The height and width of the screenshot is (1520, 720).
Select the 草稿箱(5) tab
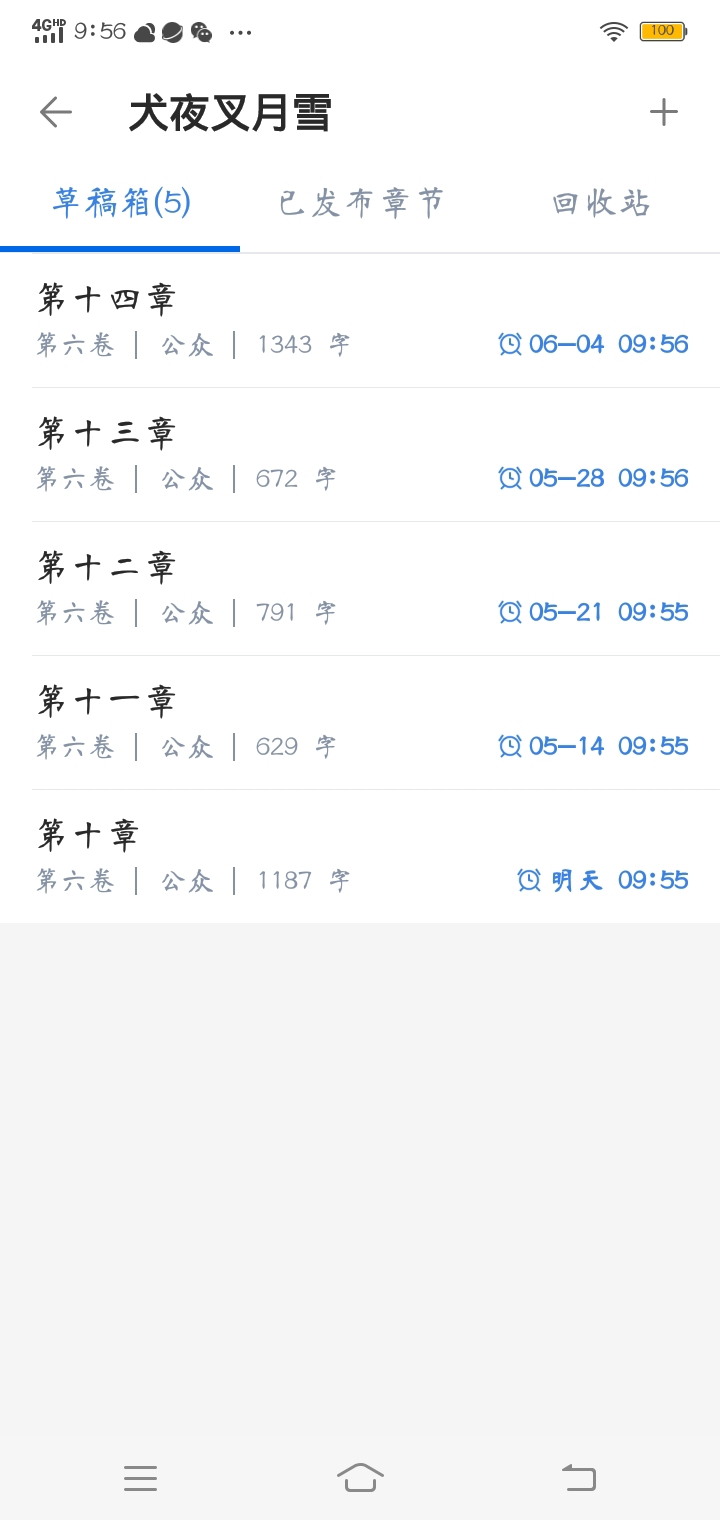[x=121, y=203]
